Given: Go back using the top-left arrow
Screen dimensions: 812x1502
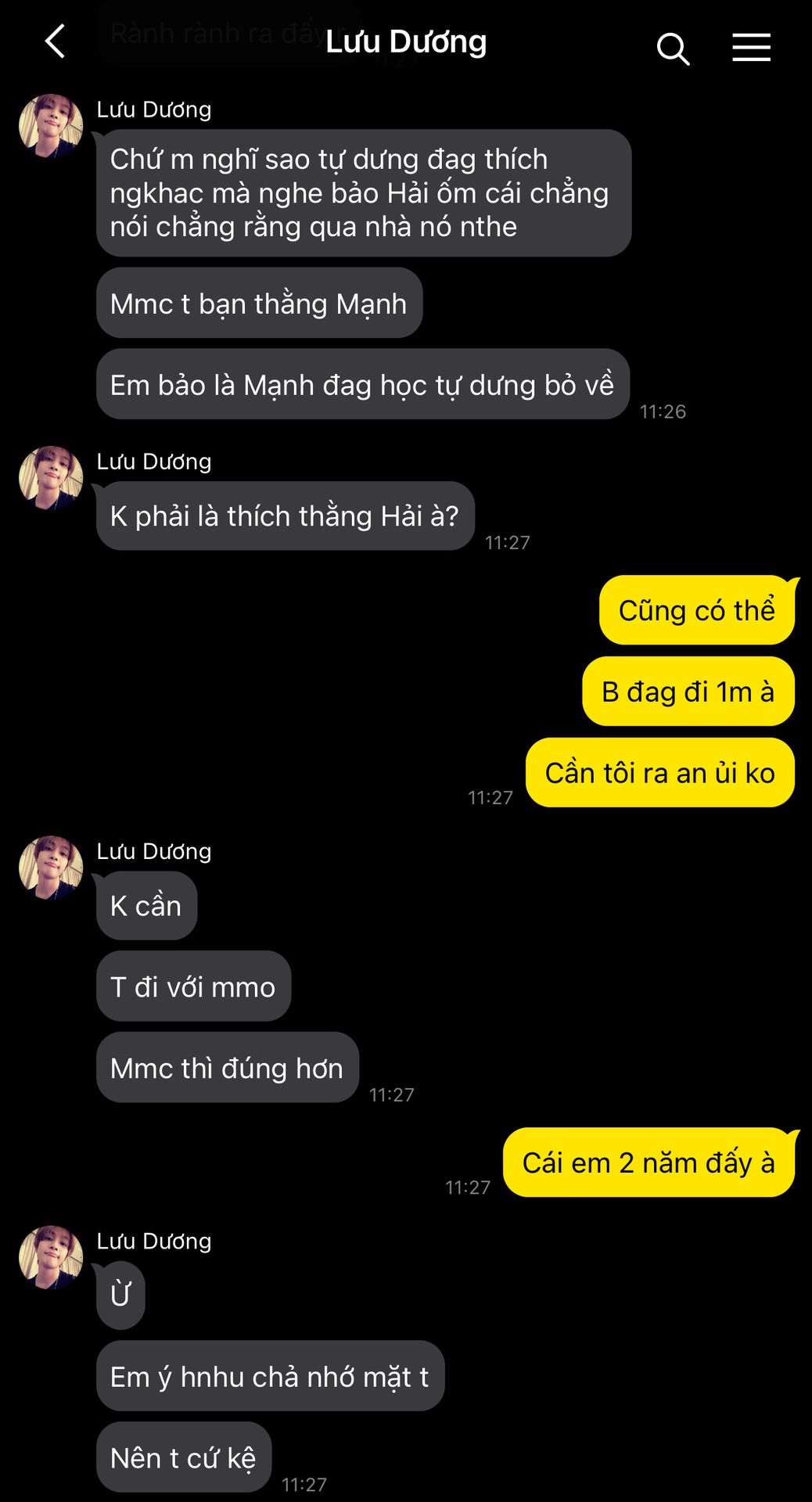Looking at the screenshot, I should [x=55, y=42].
